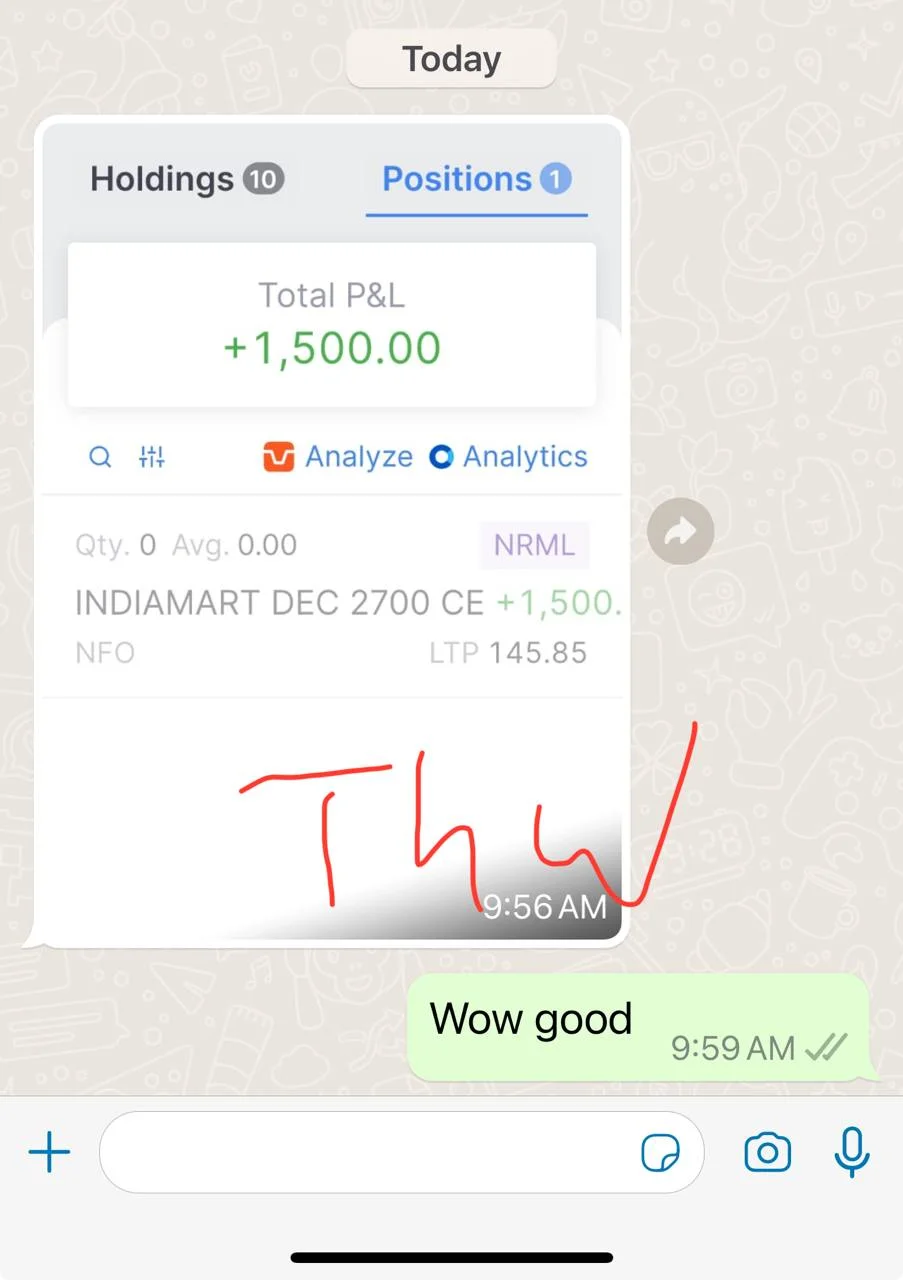Open the shared trading positions image
903x1280 pixels.
pos(330,530)
